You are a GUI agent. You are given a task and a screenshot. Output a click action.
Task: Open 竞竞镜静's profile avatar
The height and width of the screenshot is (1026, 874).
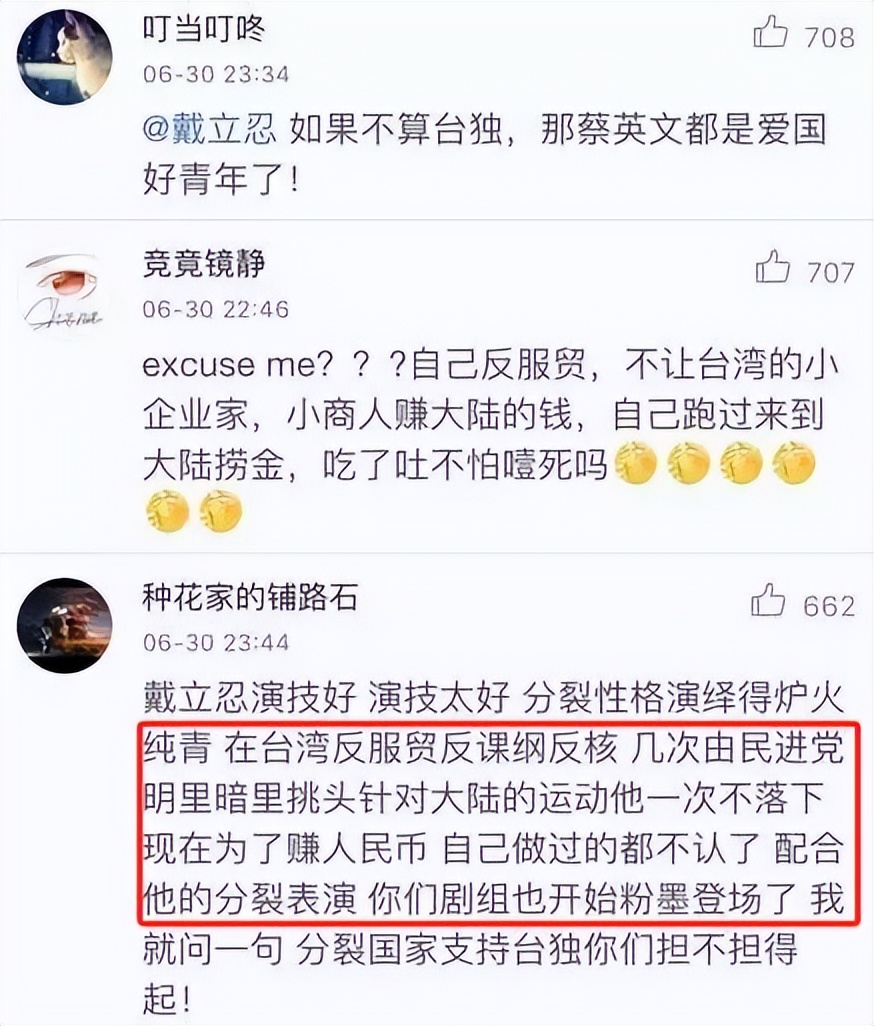pyautogui.click(x=64, y=291)
